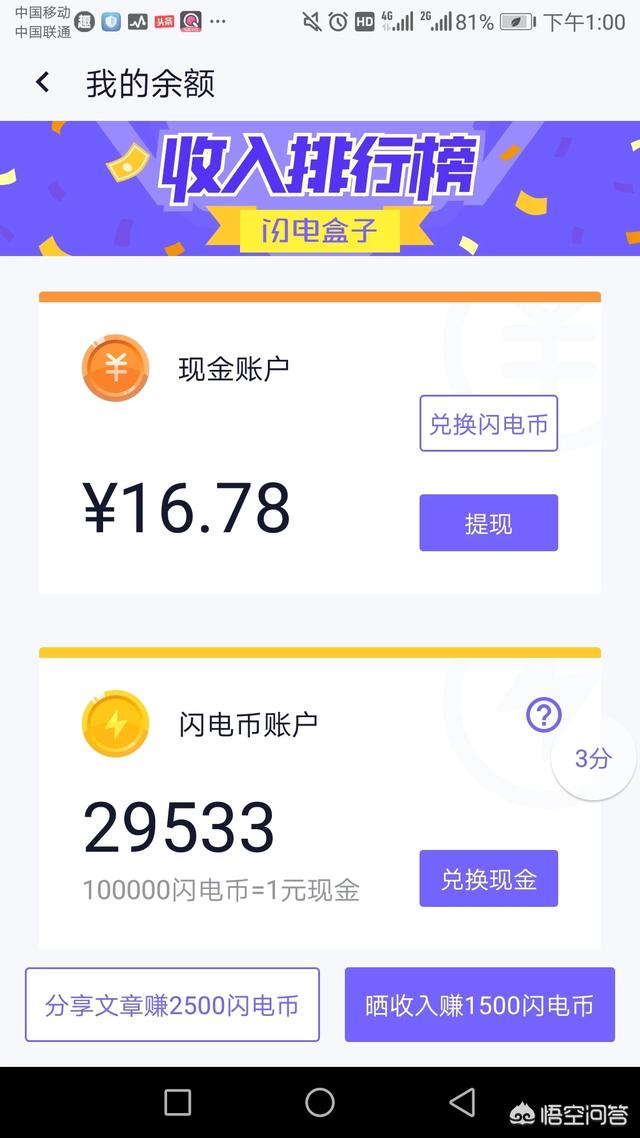Withdraw cash with 提现 button

[488, 523]
